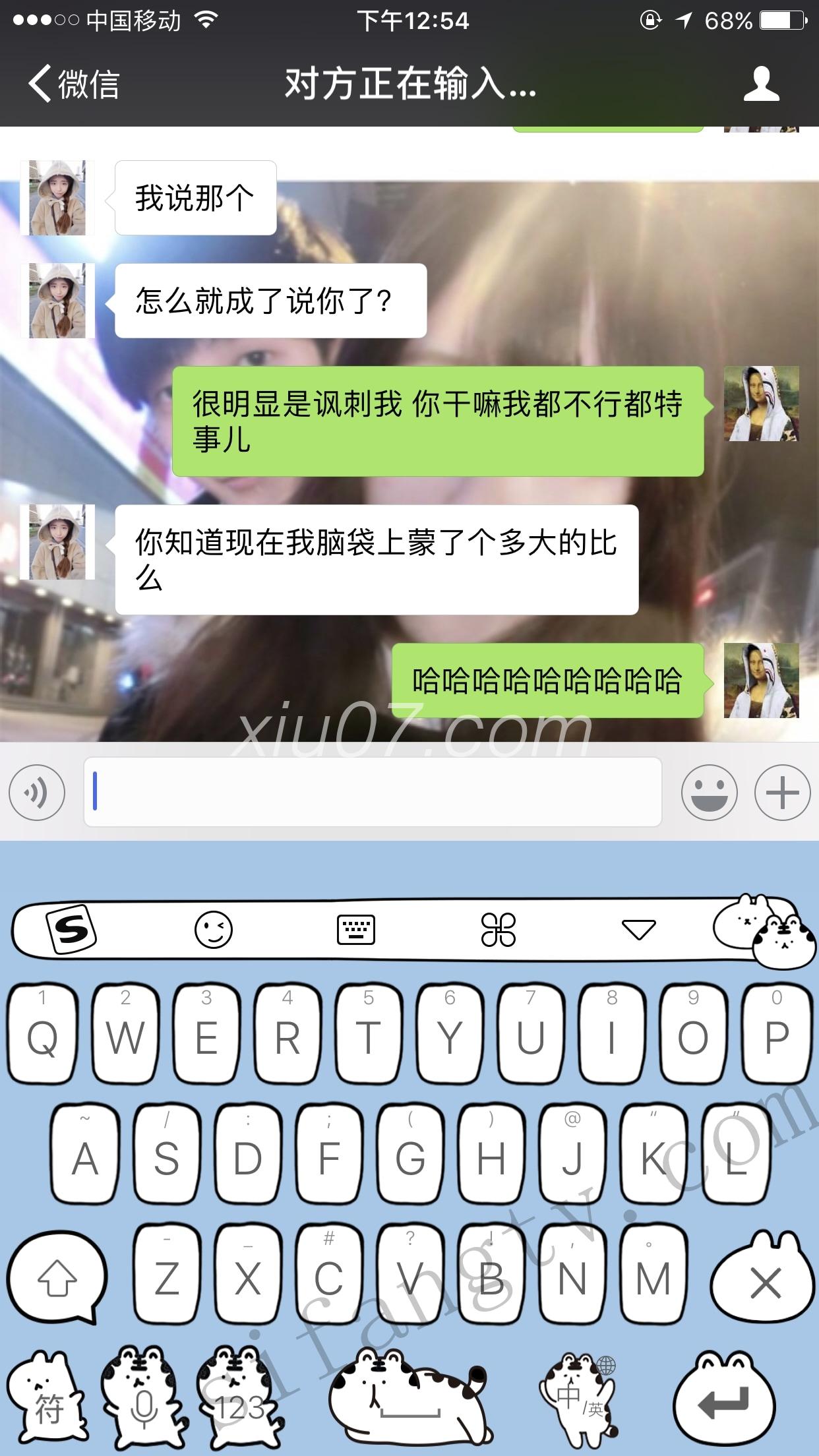
Task: Open sender avatar beside 我说那个
Action: pos(57,198)
